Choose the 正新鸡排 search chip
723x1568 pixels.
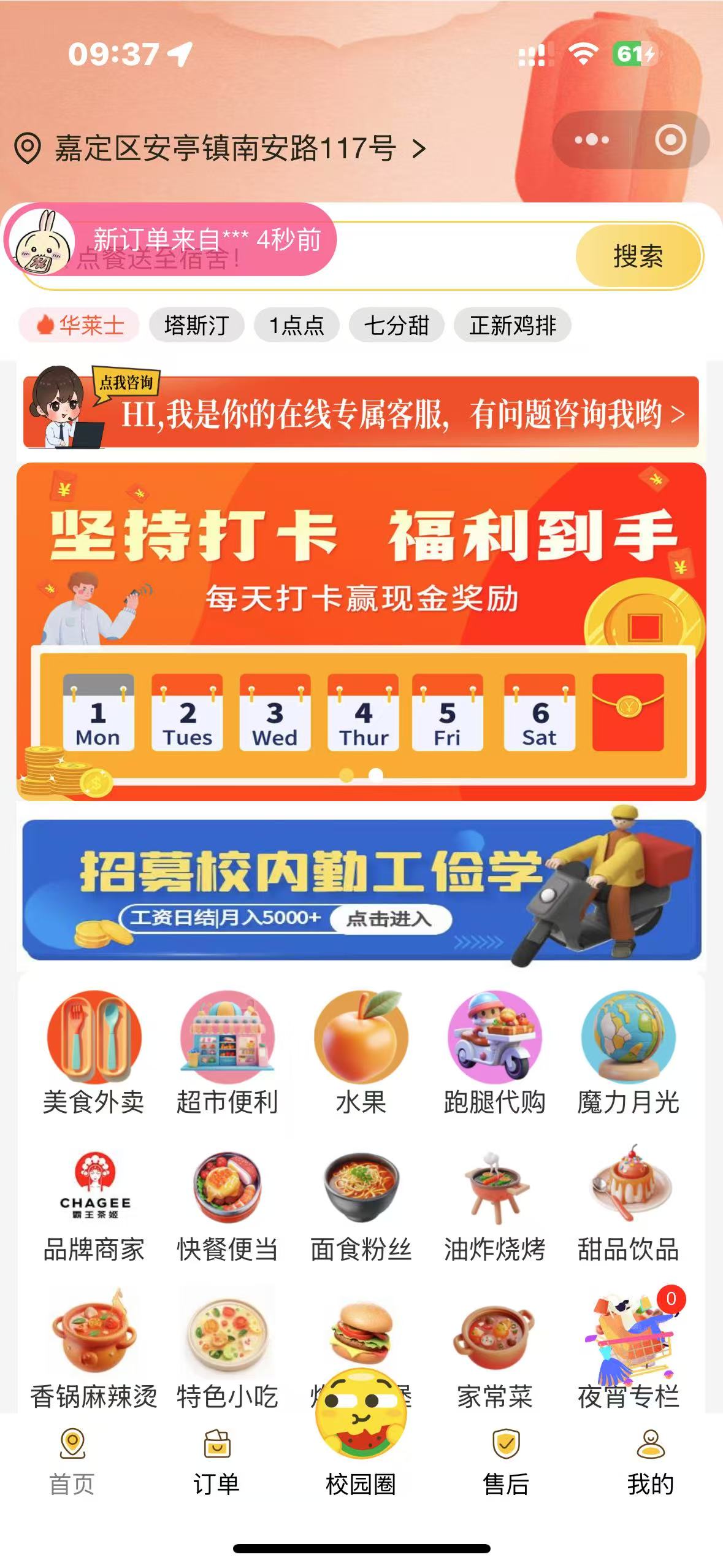tap(512, 325)
